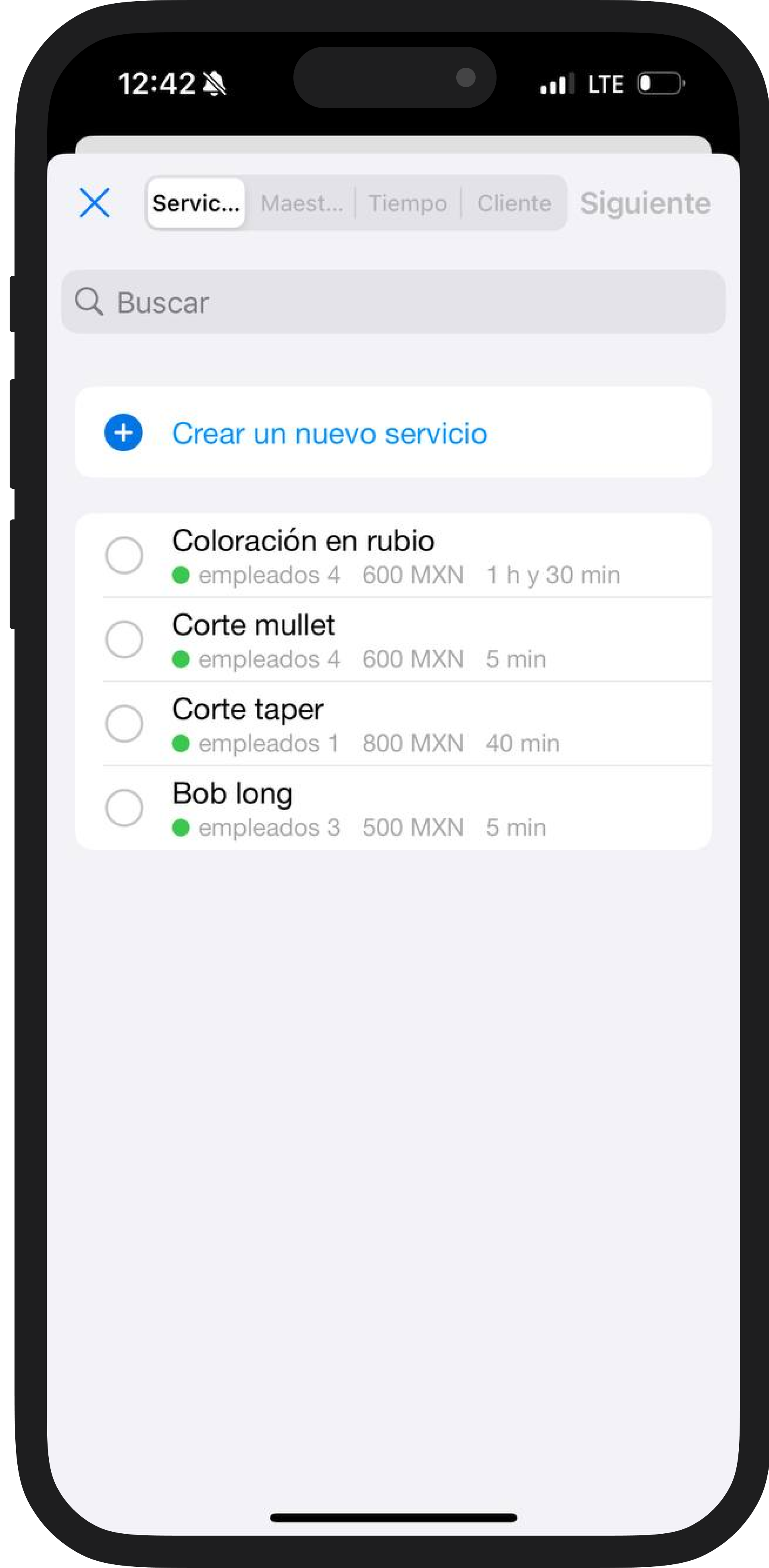Open the Buscar search field
The height and width of the screenshot is (1568, 769).
pos(393,302)
